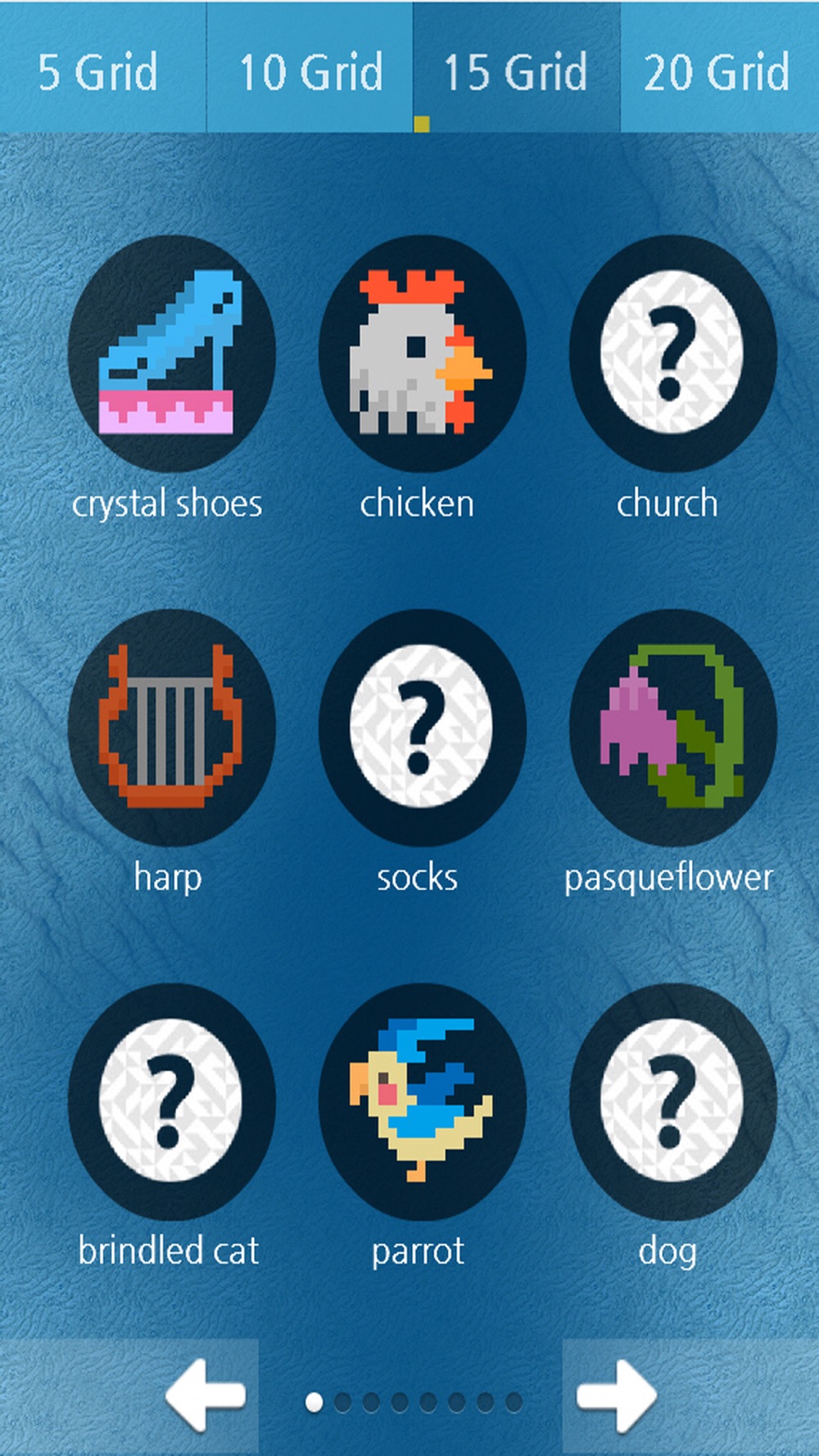Open the pasqueflower puzzle
This screenshot has width=819, height=1456.
pyautogui.click(x=672, y=727)
